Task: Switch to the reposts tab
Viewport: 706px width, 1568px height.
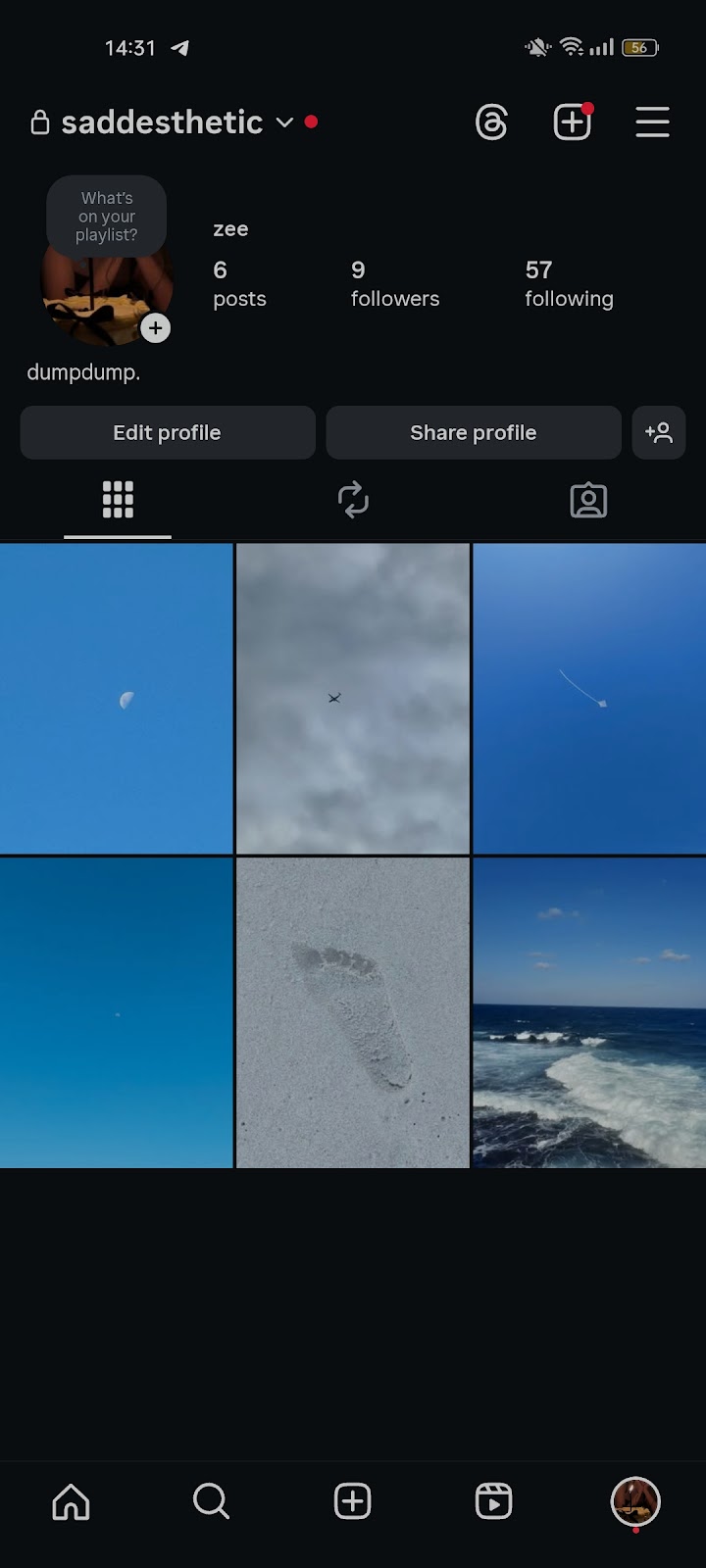Action: pyautogui.click(x=353, y=500)
